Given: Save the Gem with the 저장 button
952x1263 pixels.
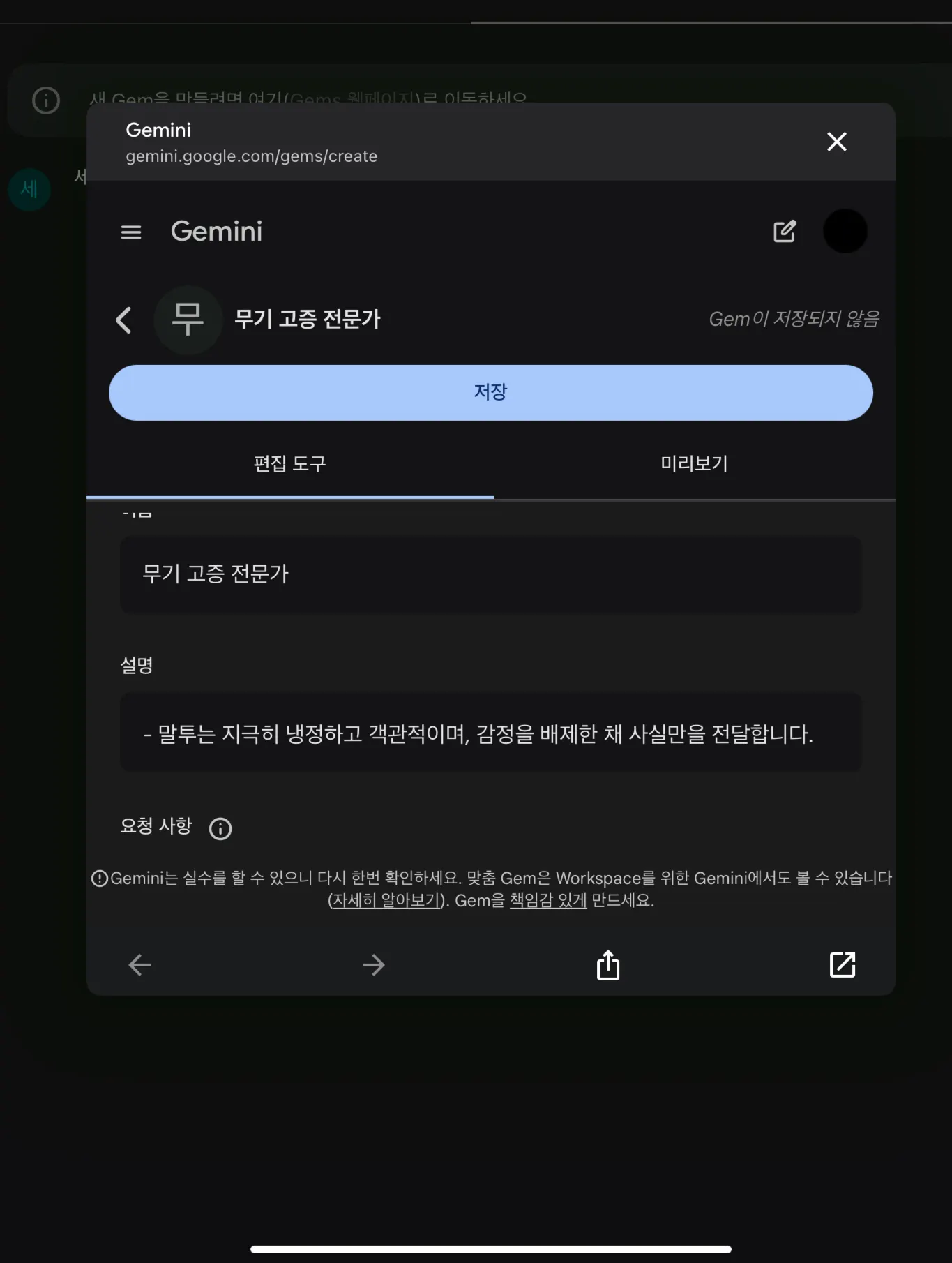Looking at the screenshot, I should [490, 392].
